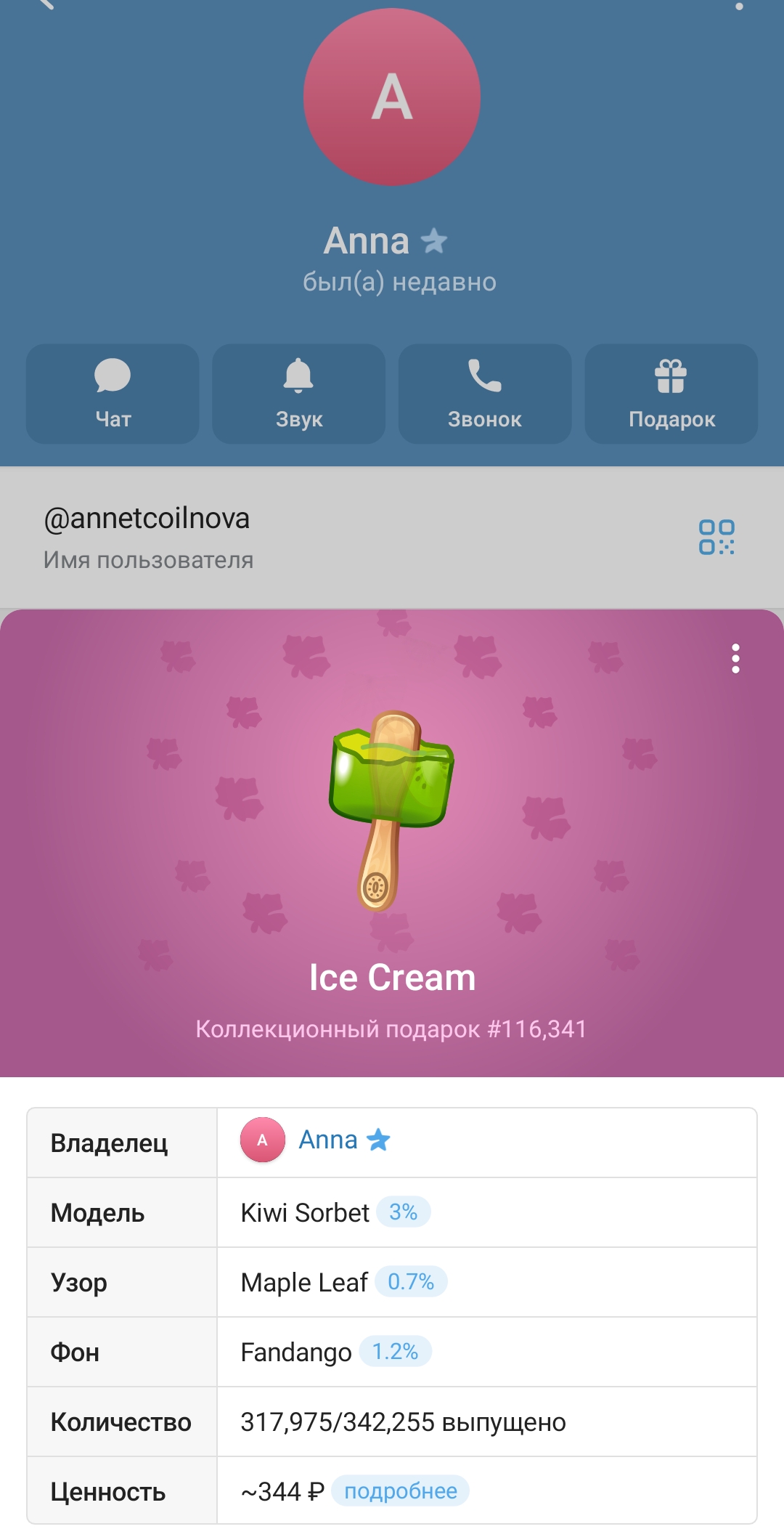Image resolution: width=784 pixels, height=1529 pixels.
Task: Tap the 0.7% badge next to Maple Leaf
Action: pyautogui.click(x=411, y=1282)
